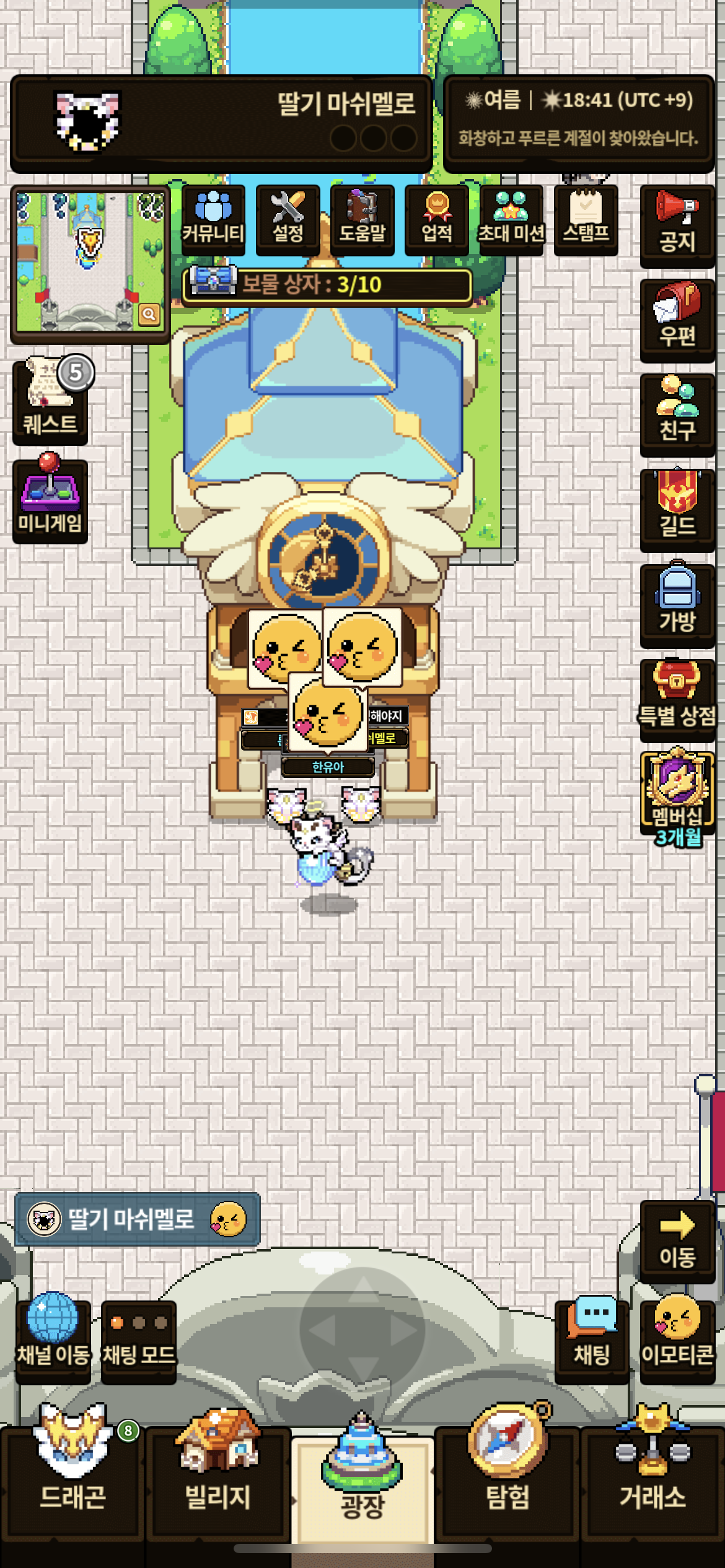
Task: Open the 가방 bag inventory
Action: 677,606
